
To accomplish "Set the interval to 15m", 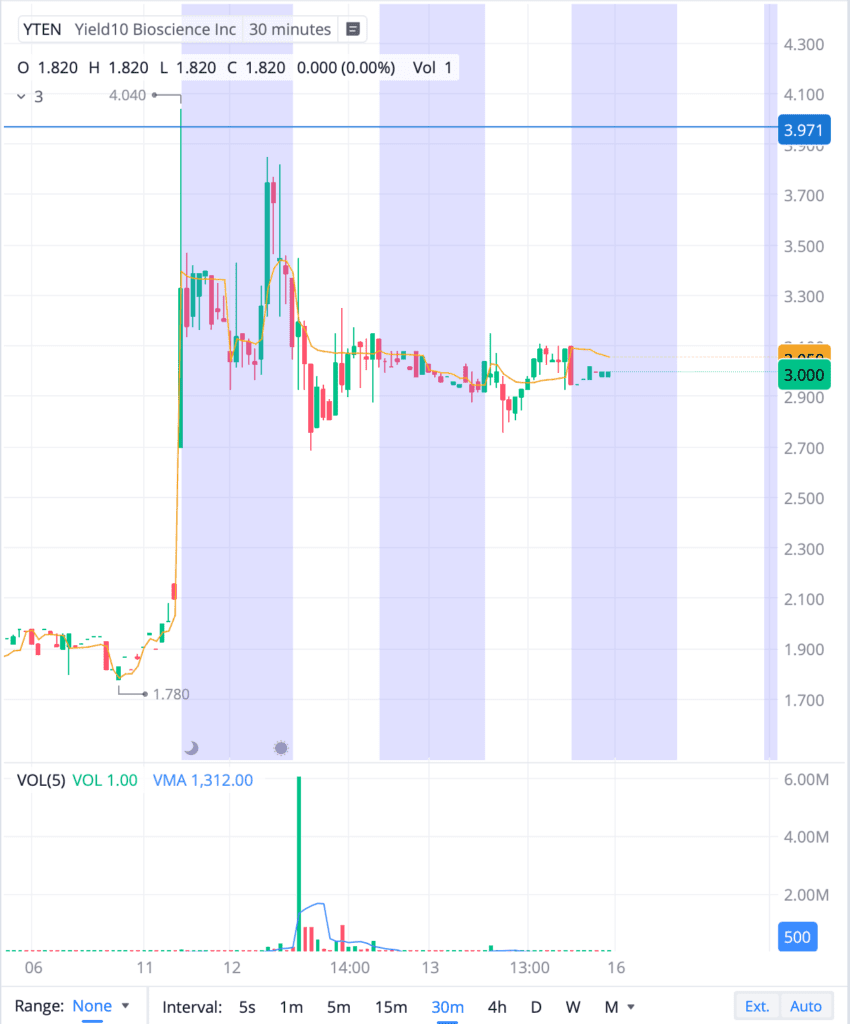I will (390, 1006).
